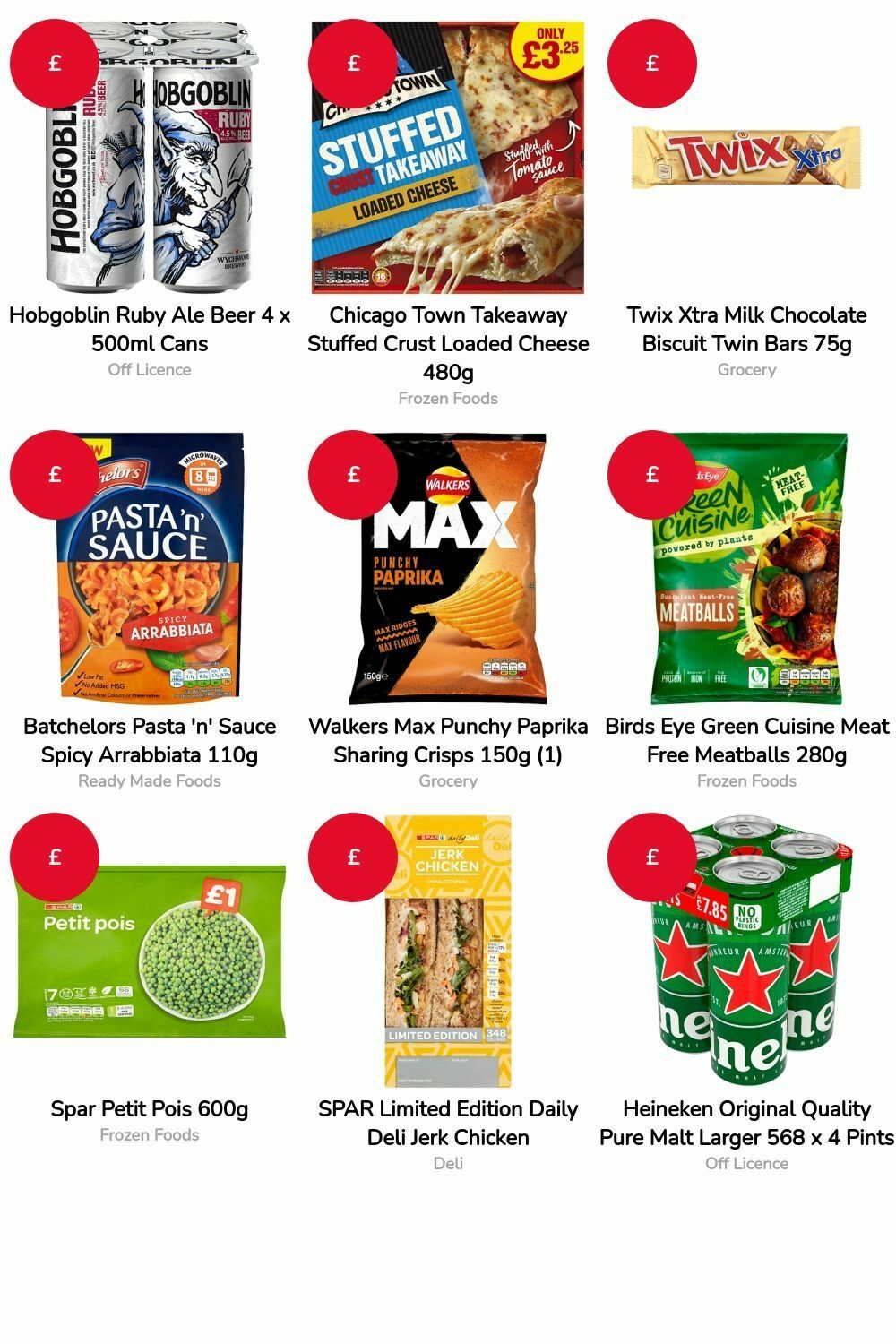Select the Frozen Foods category under Chicago Town
896x1344 pixels.
click(x=448, y=398)
